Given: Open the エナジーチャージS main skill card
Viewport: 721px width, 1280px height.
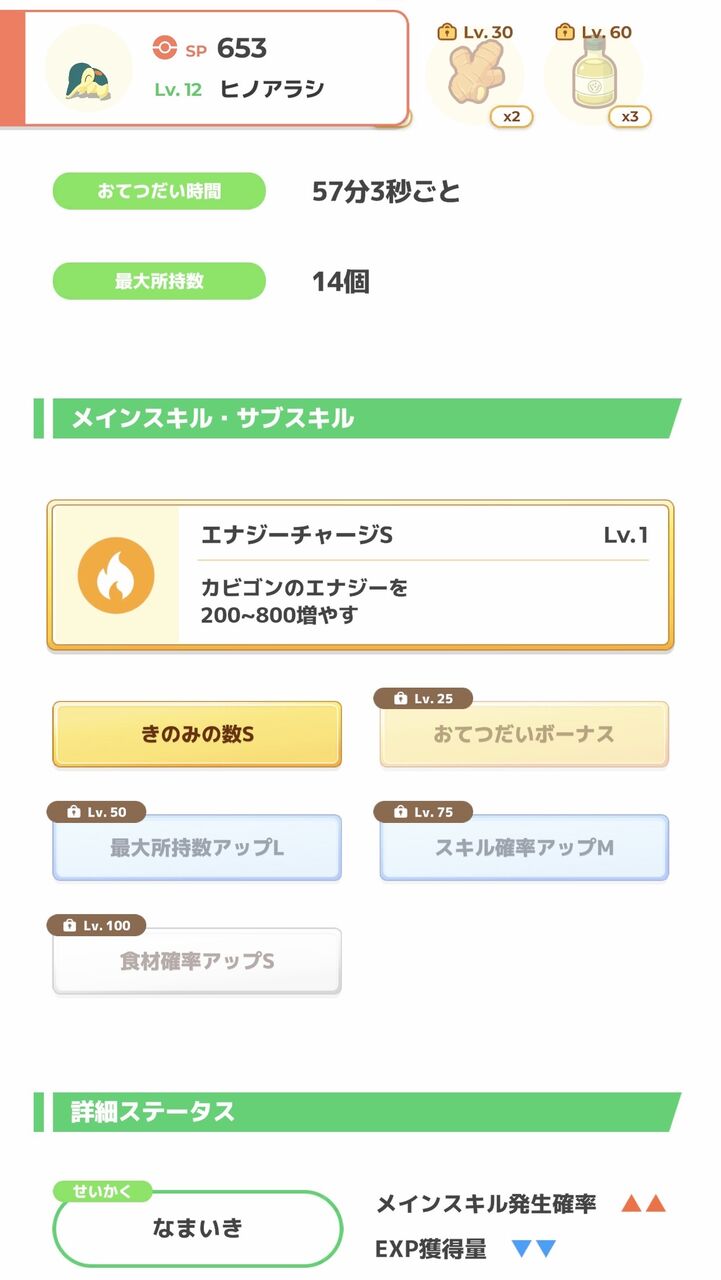Looking at the screenshot, I should coord(360,575).
